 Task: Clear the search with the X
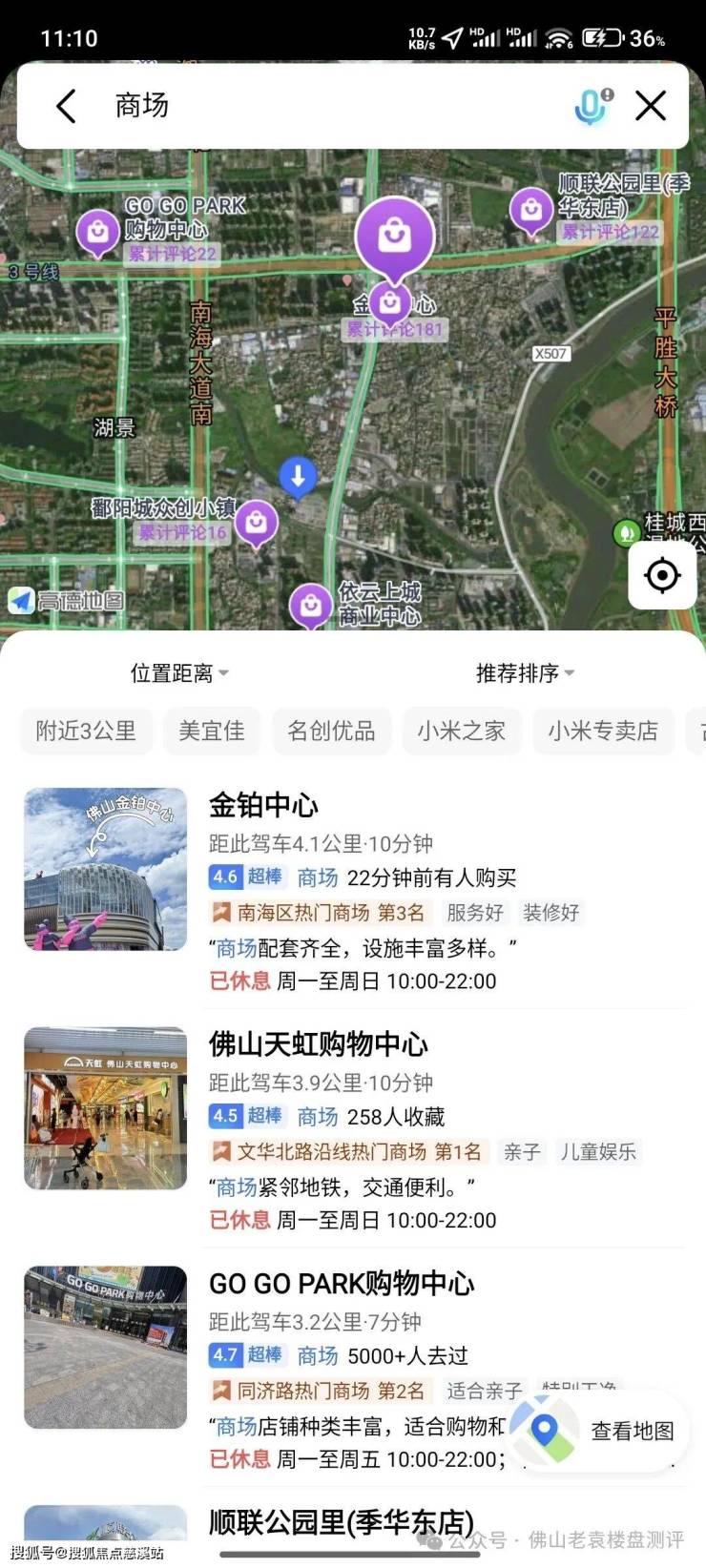click(x=651, y=106)
